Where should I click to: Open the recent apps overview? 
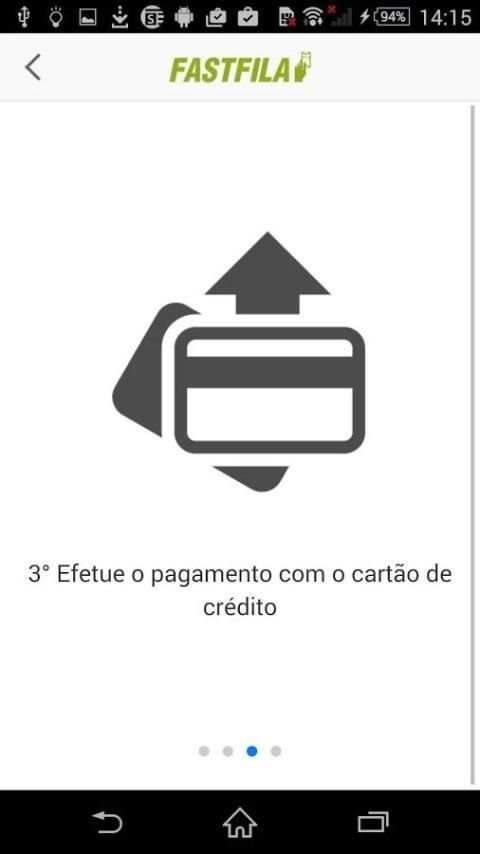[x=373, y=822]
